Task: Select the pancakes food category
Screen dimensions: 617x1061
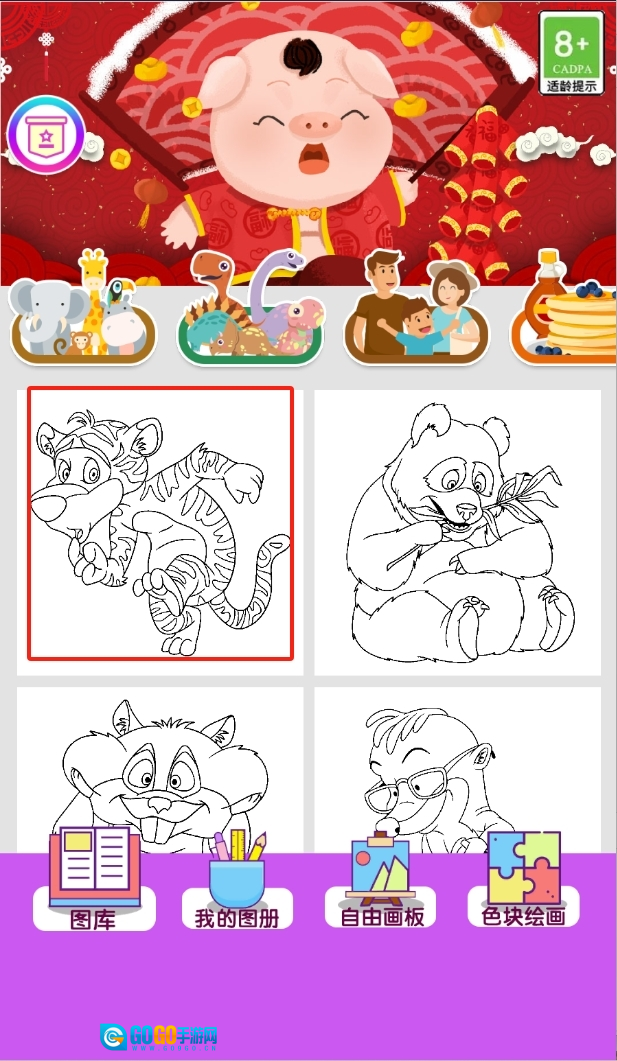Action: pyautogui.click(x=565, y=313)
